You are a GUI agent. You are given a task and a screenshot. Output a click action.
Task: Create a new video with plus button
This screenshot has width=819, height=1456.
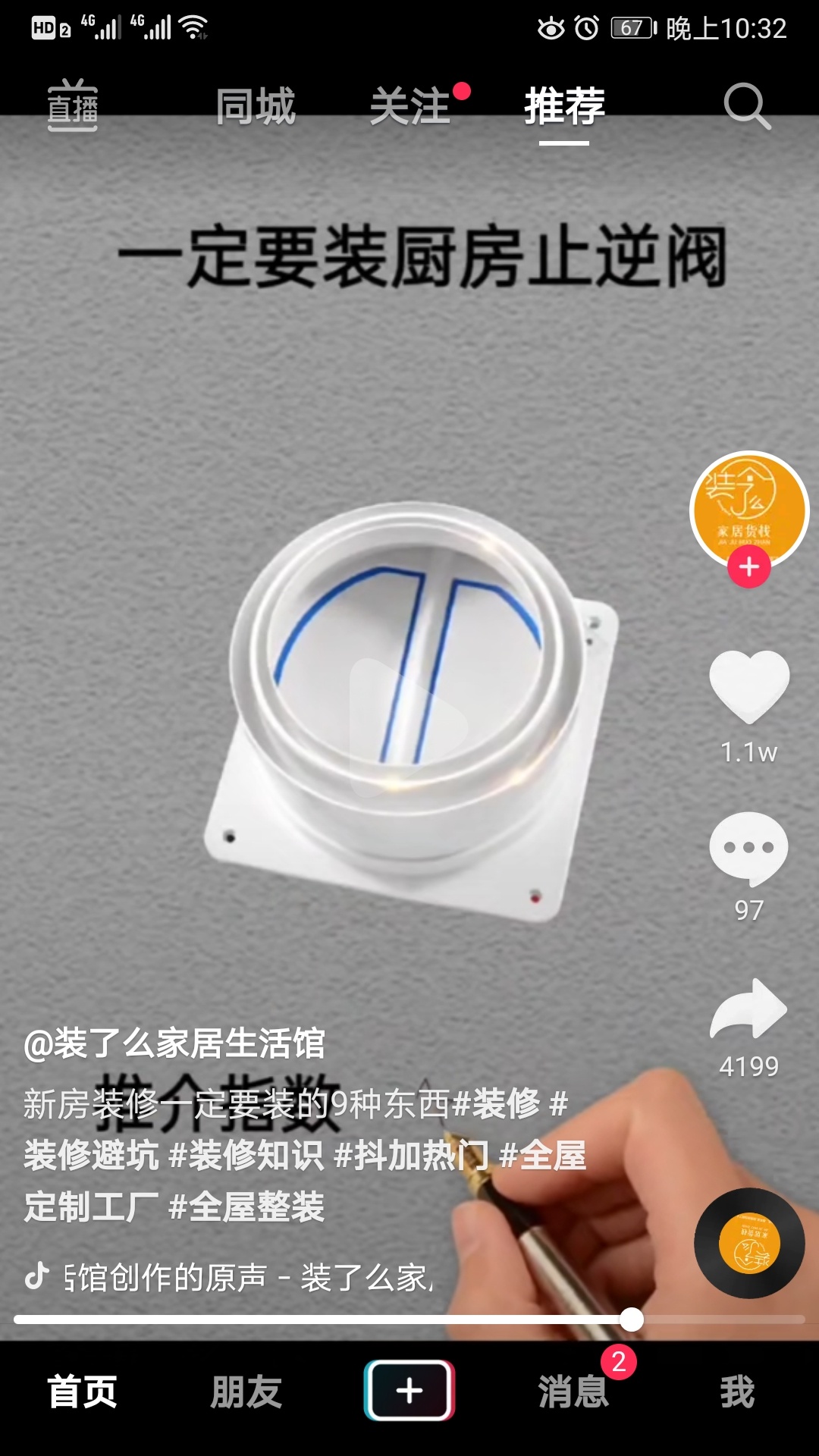click(409, 1390)
